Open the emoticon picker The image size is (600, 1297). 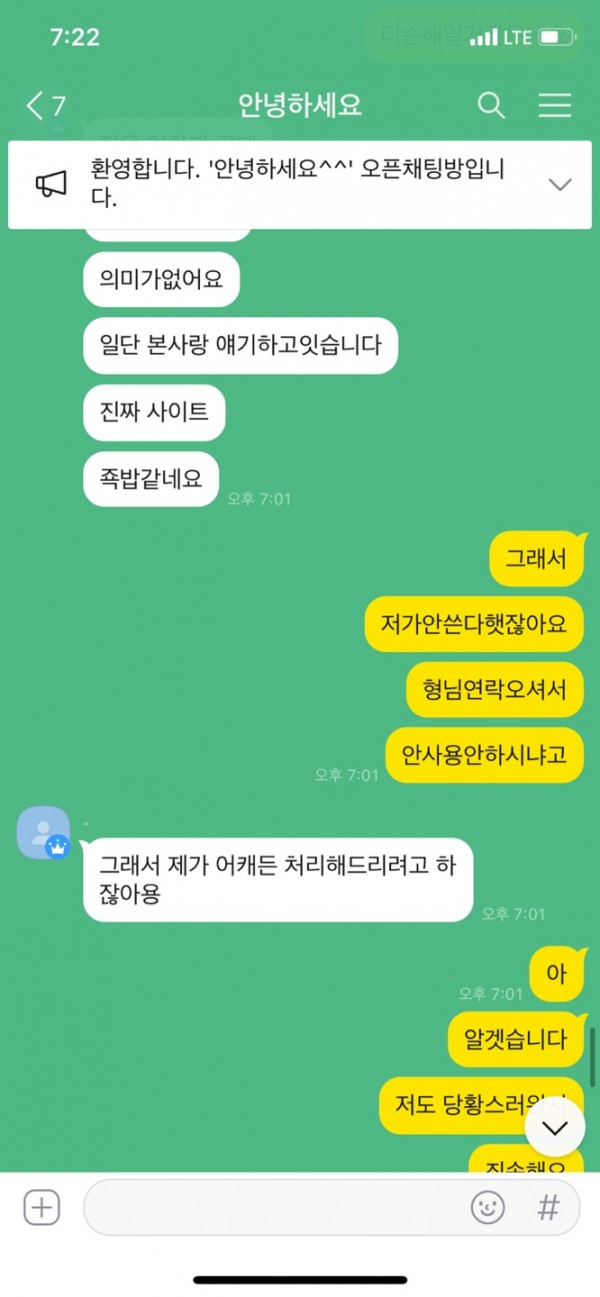coord(488,1208)
